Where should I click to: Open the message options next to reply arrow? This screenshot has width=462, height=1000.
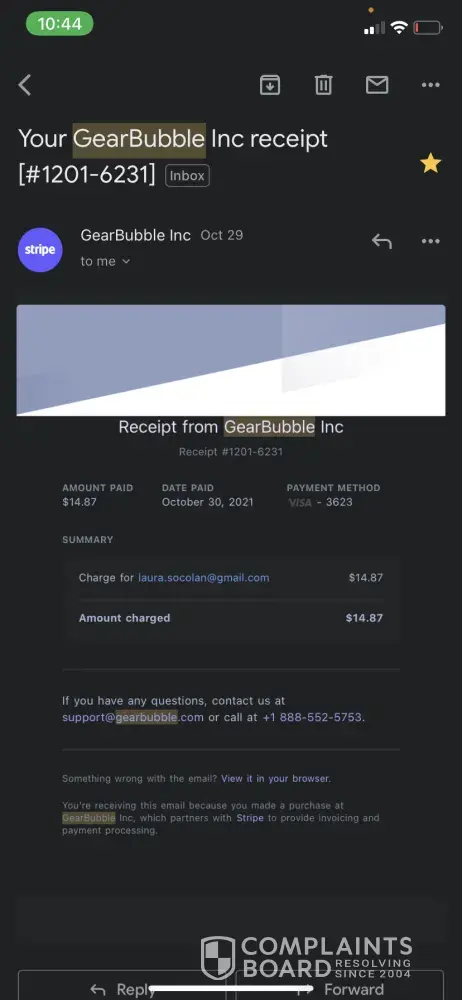[x=431, y=241]
